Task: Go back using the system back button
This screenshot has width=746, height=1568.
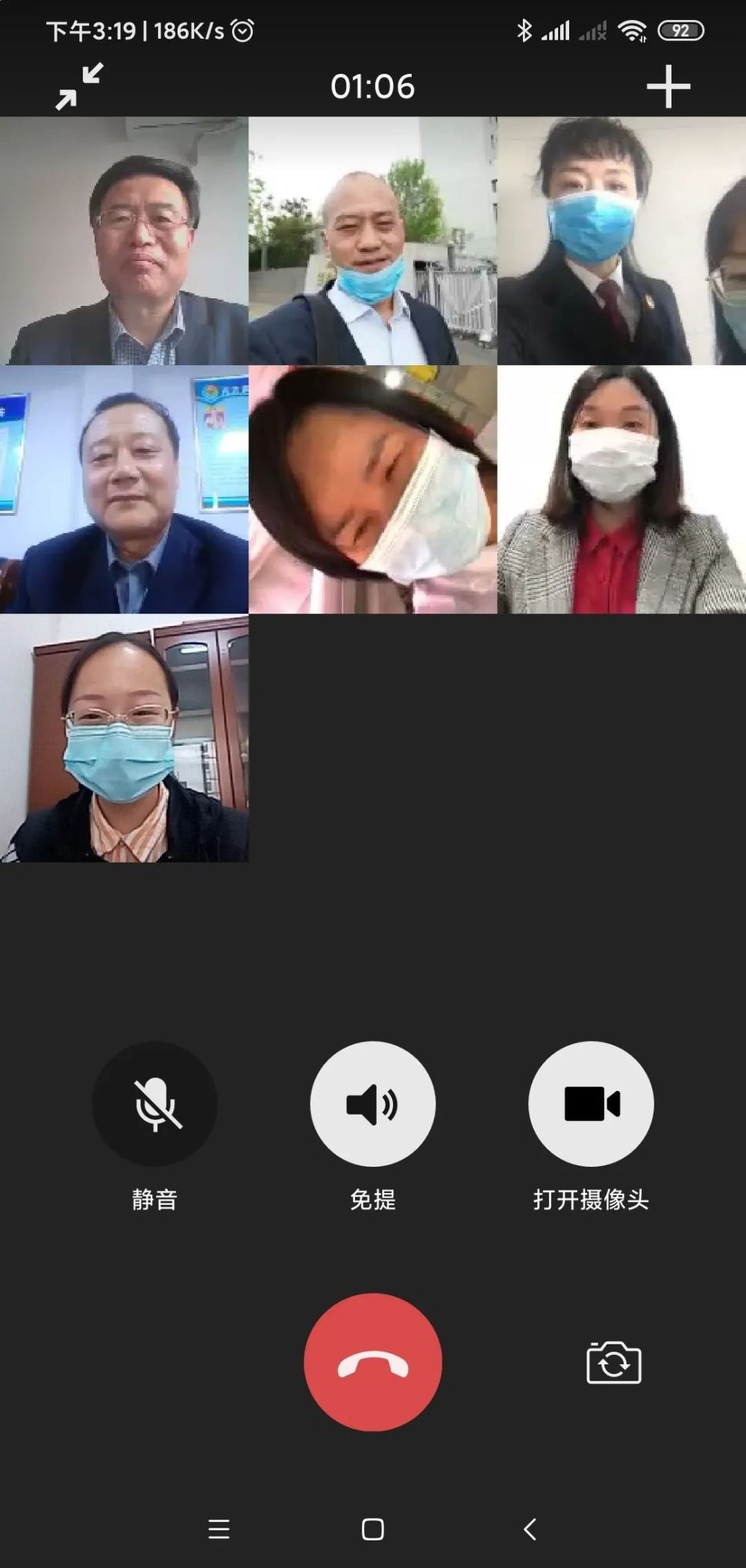Action: pyautogui.click(x=529, y=1529)
